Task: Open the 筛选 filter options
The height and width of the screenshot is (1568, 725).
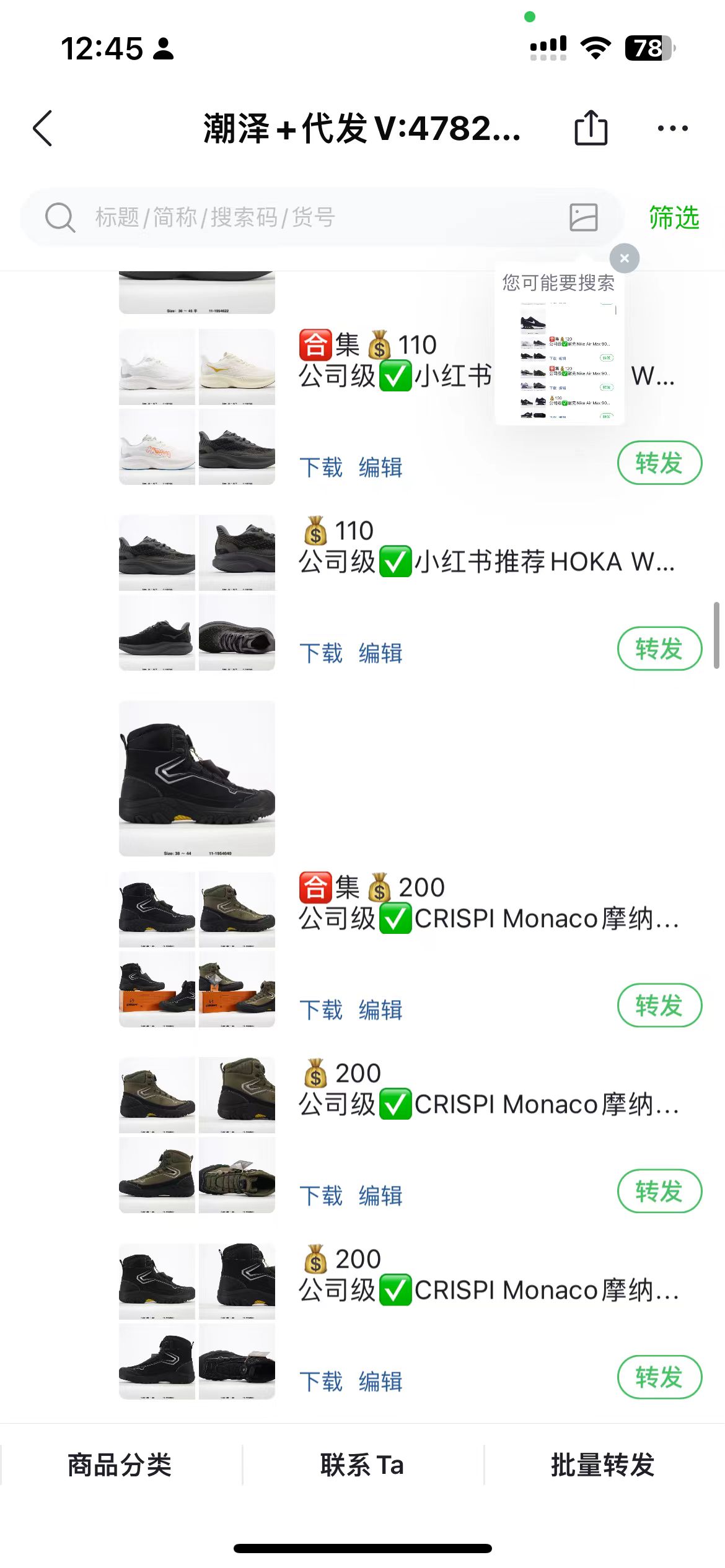Action: click(x=674, y=218)
